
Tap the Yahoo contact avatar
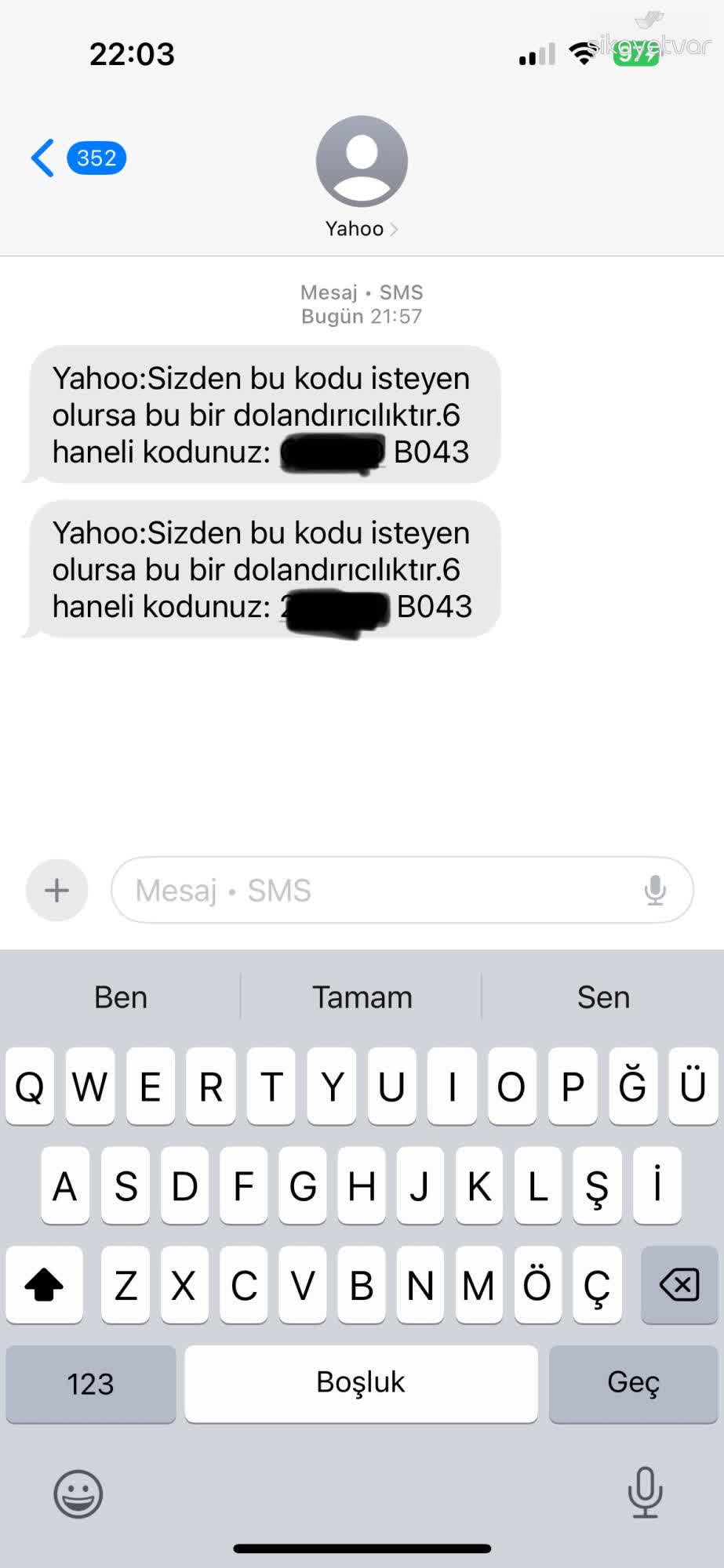point(362,161)
